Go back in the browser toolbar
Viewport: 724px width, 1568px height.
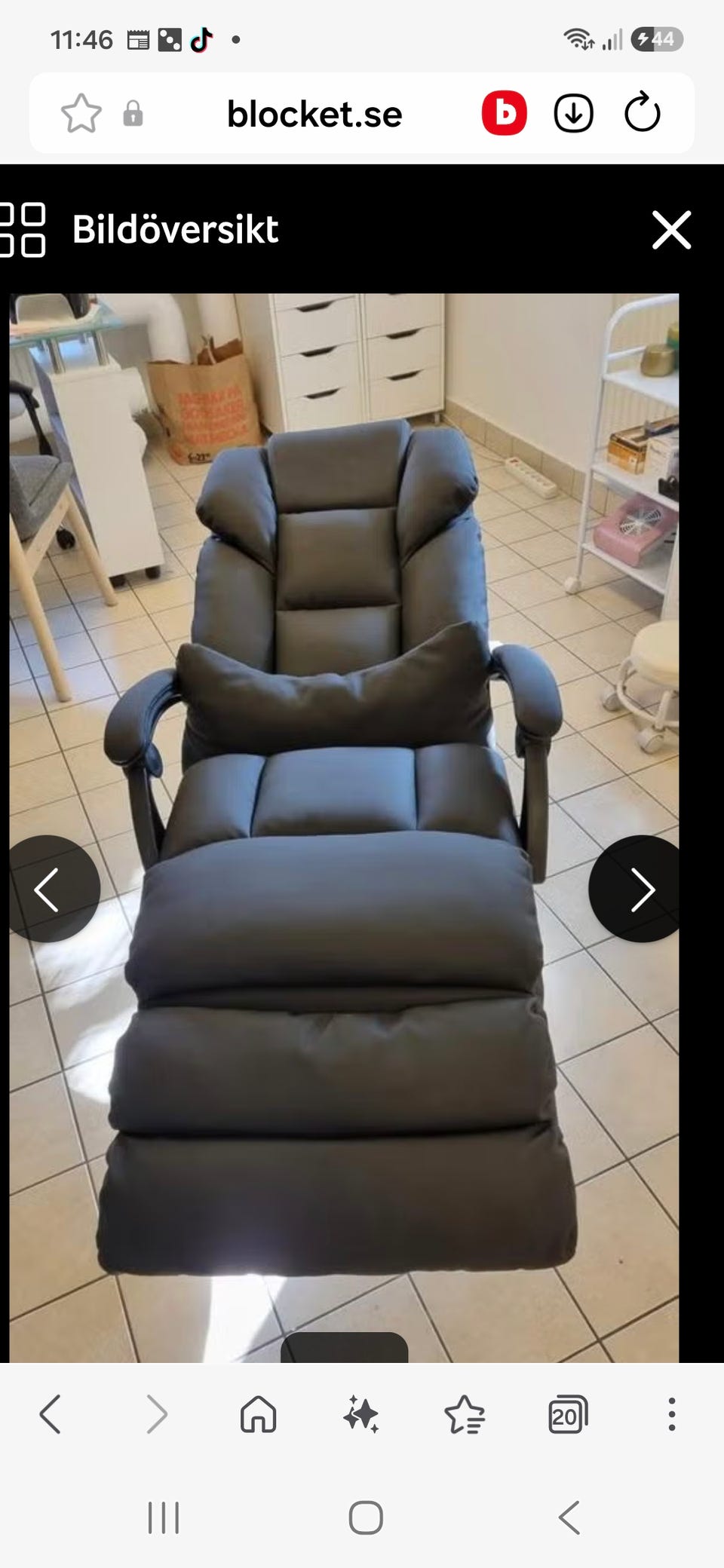[51, 1413]
